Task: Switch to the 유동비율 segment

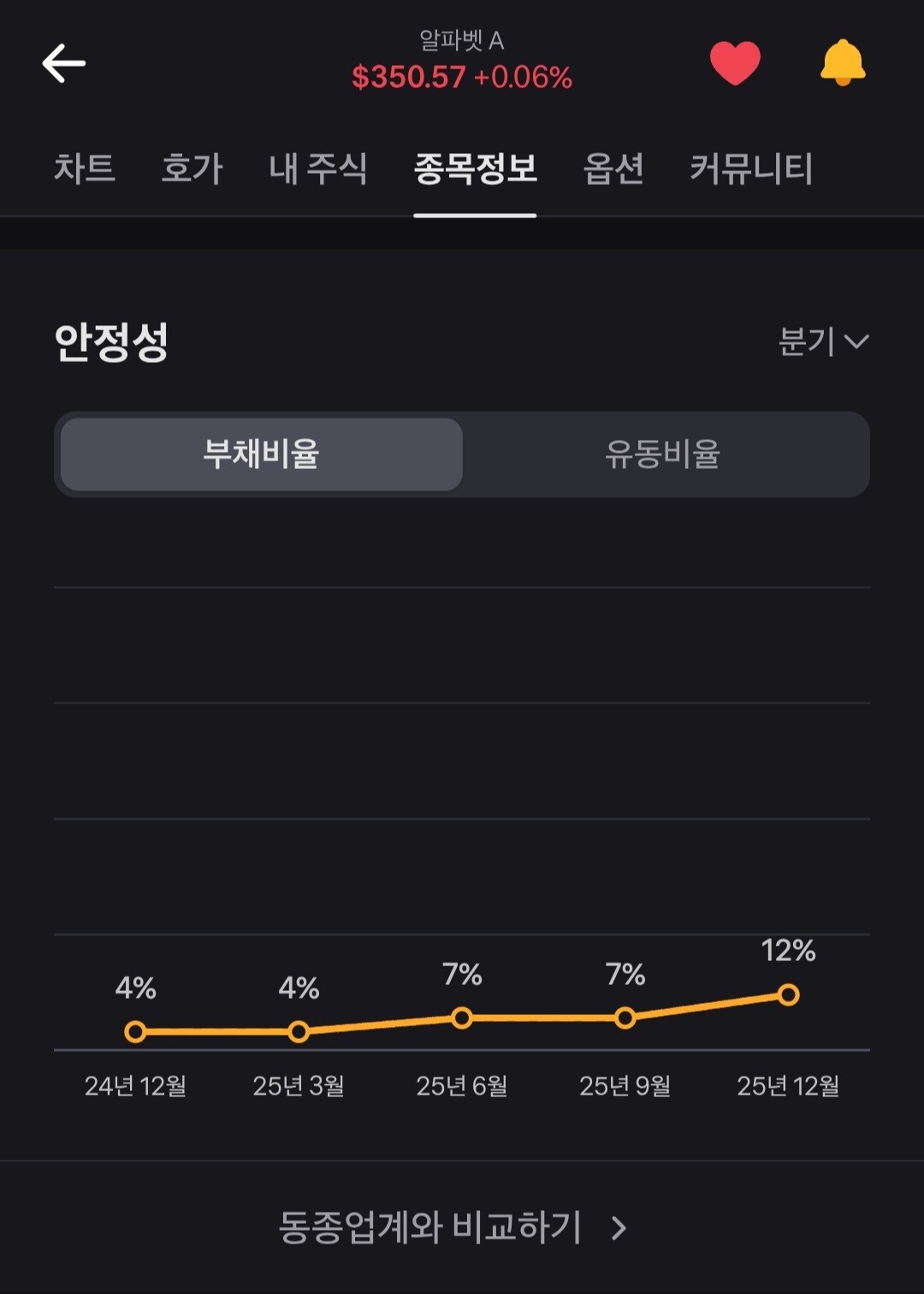Action: (x=663, y=454)
